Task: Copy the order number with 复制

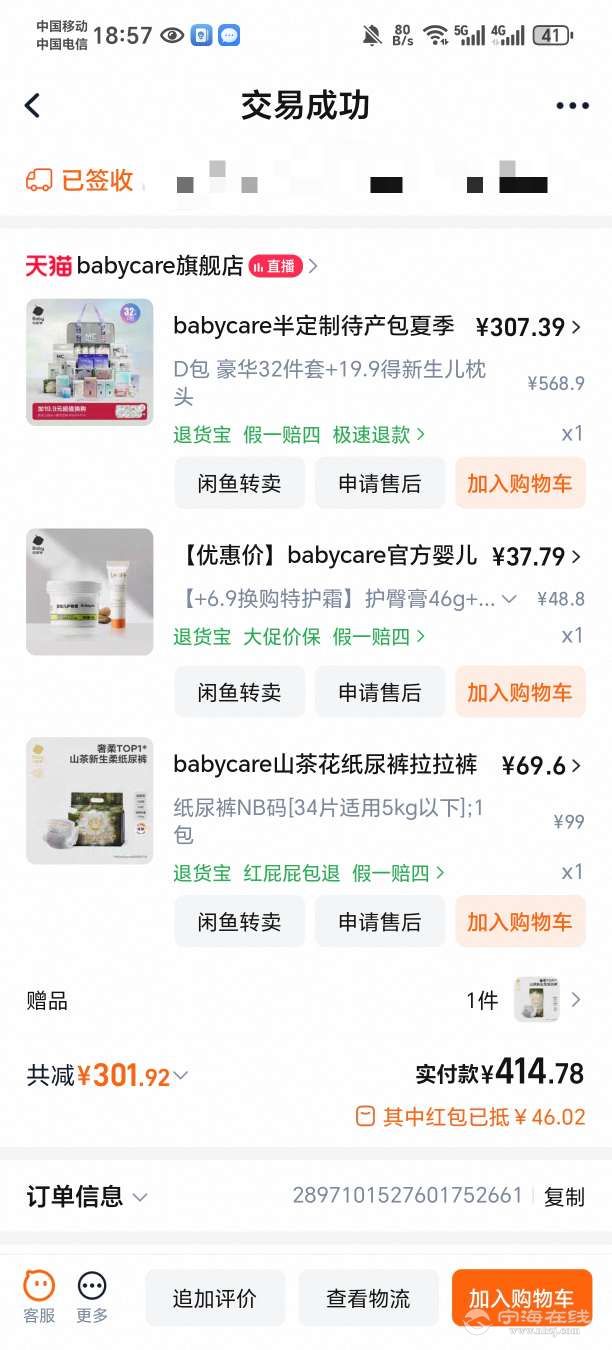Action: click(564, 1197)
